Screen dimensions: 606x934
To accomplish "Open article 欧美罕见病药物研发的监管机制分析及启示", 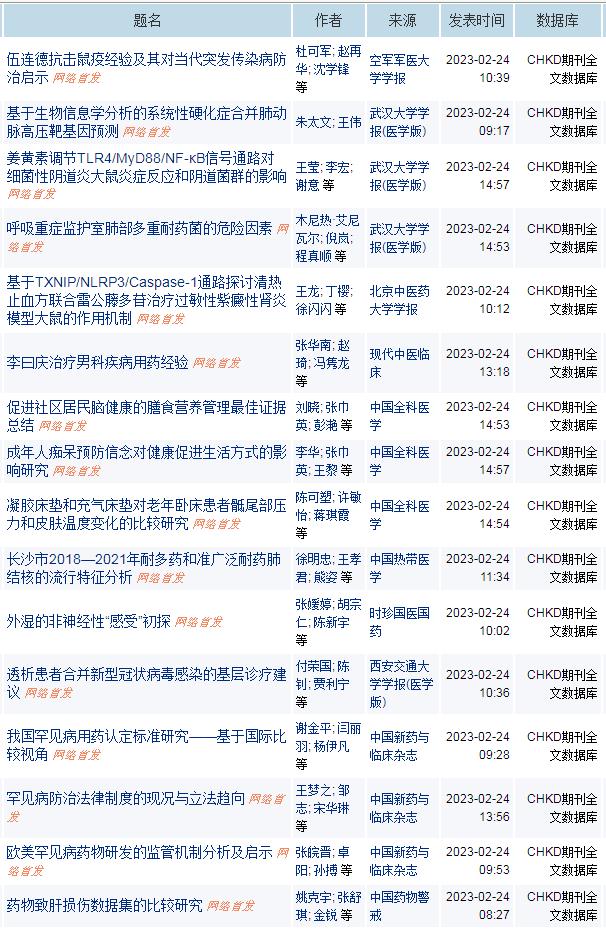I will click(x=139, y=852).
